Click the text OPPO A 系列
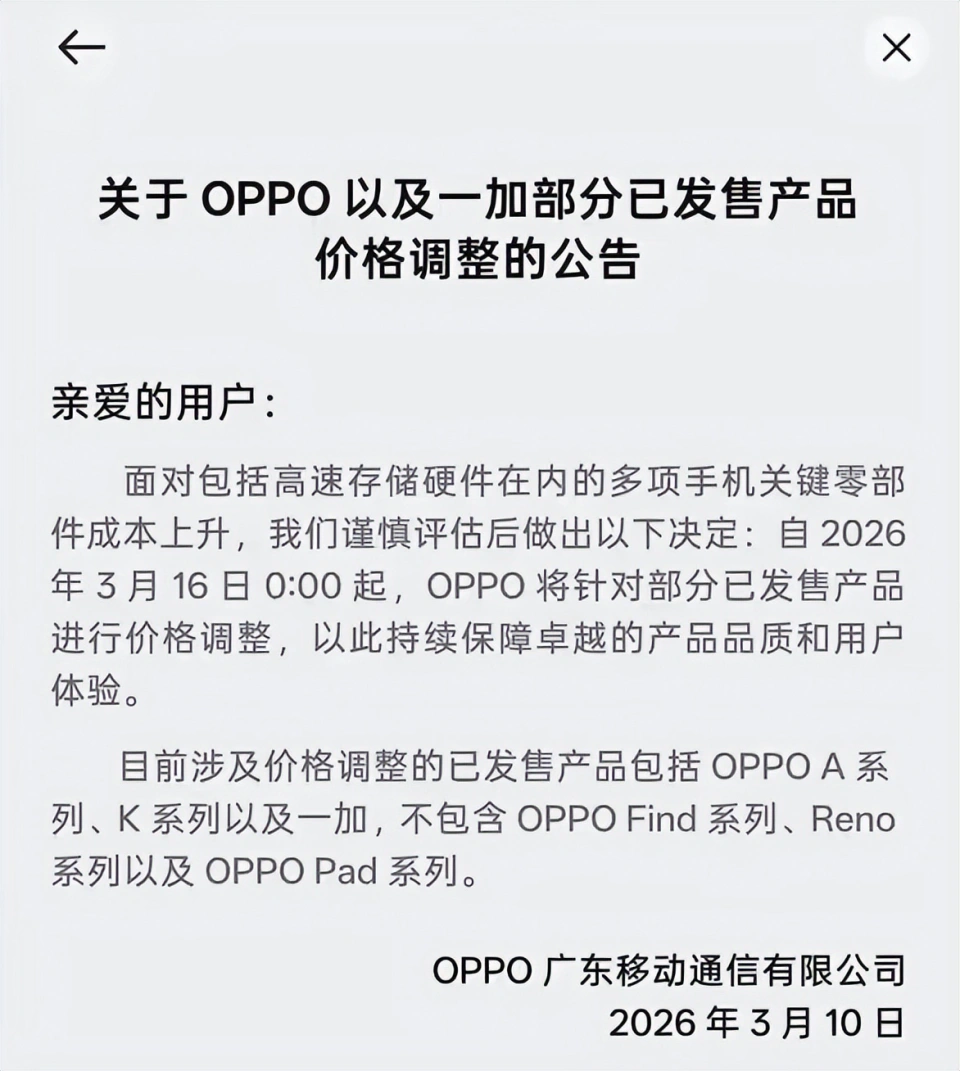 click(x=807, y=769)
